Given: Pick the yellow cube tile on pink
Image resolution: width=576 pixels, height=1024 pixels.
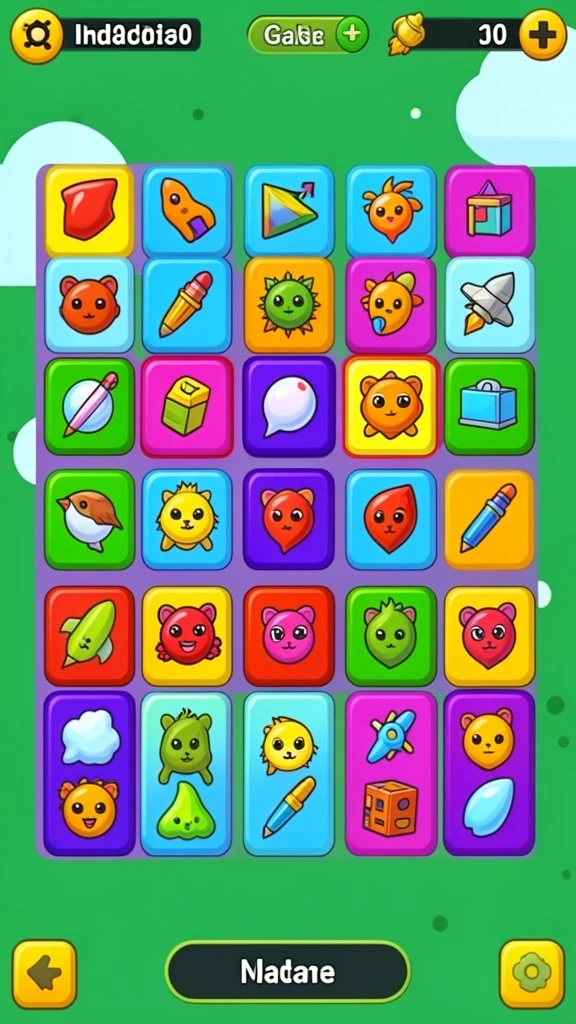Looking at the screenshot, I should pyautogui.click(x=187, y=406).
